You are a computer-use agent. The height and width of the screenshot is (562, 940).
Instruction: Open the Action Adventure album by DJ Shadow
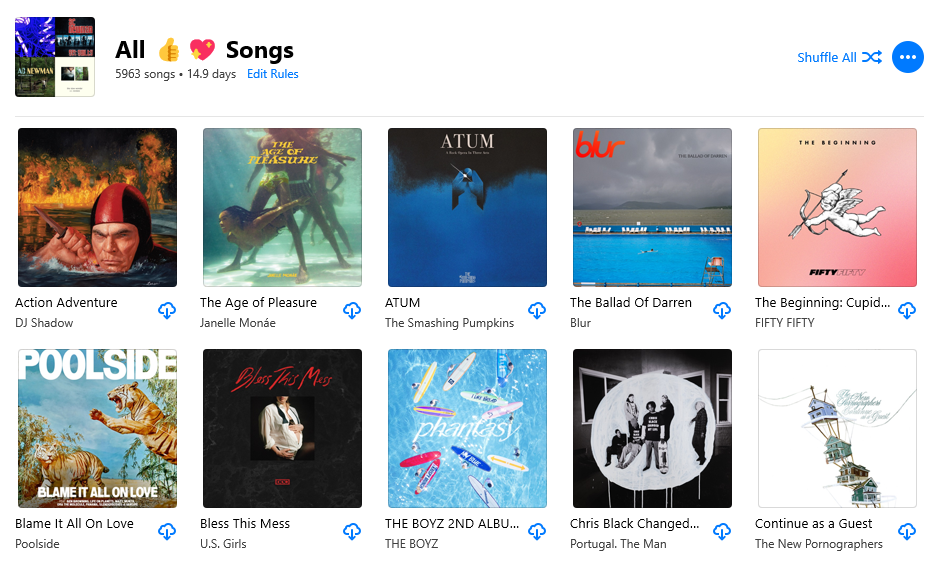(97, 207)
